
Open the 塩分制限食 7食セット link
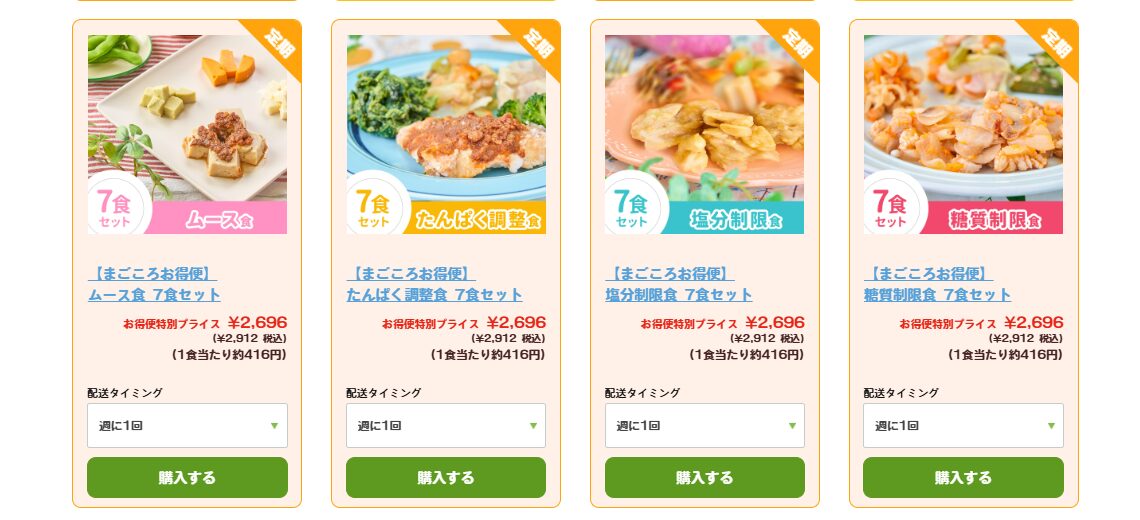[x=679, y=294]
